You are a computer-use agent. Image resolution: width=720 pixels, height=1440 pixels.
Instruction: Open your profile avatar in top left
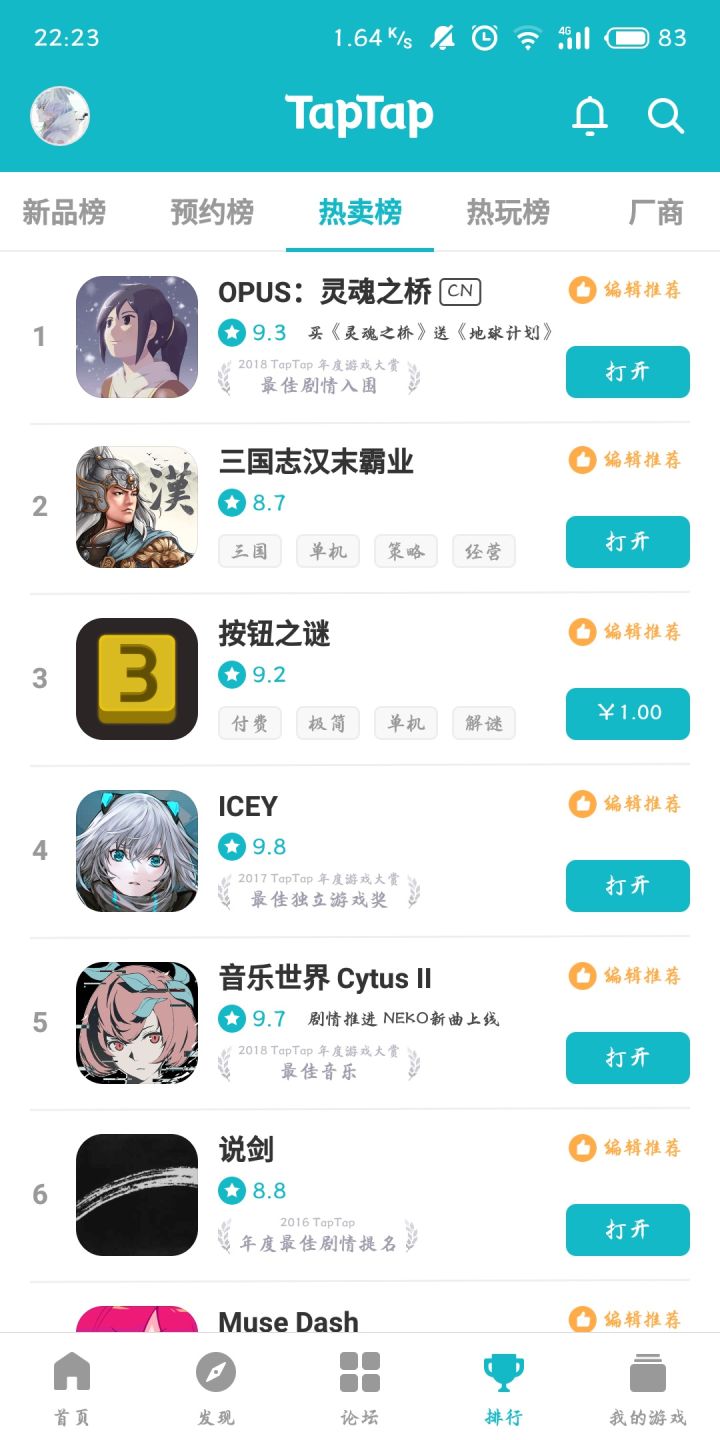click(59, 115)
